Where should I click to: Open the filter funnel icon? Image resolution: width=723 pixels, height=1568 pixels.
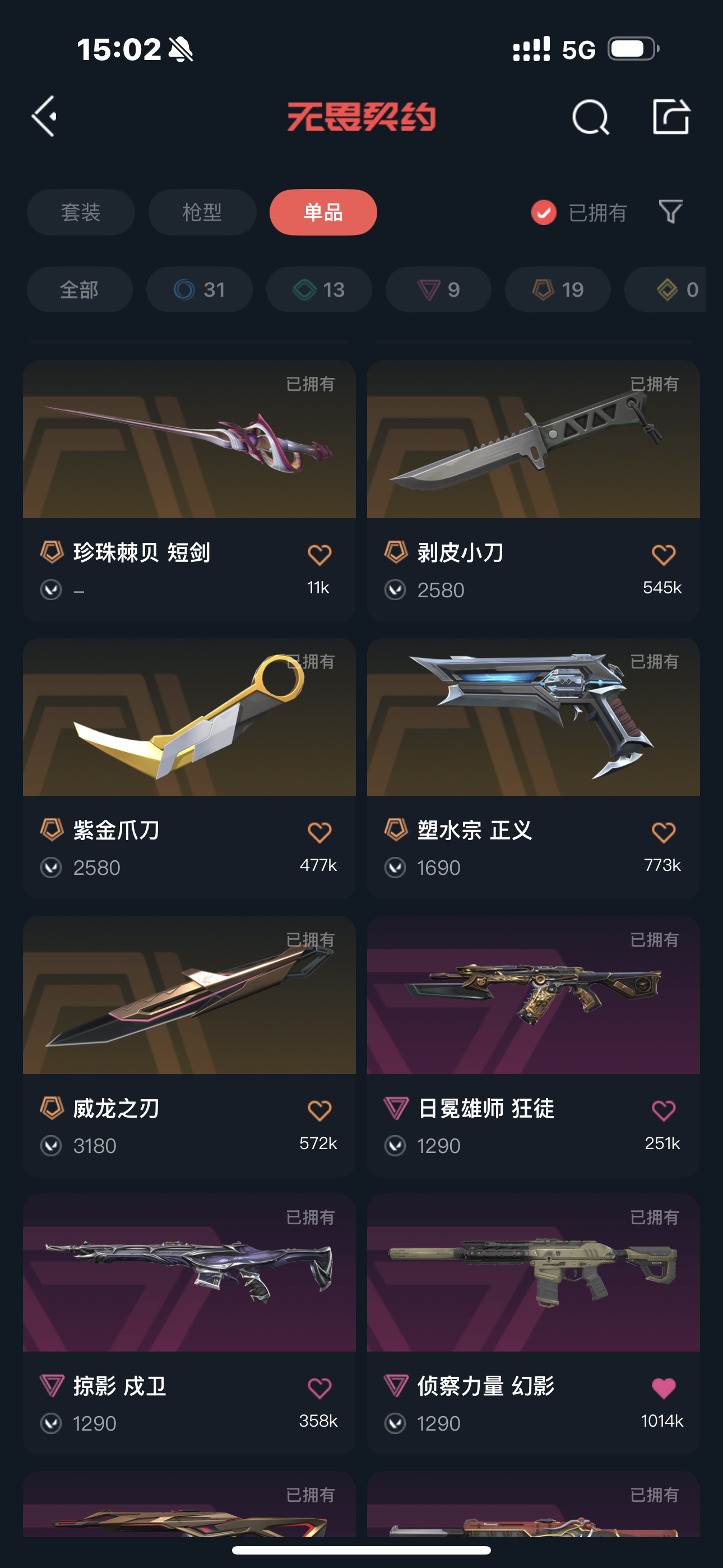[x=670, y=212]
